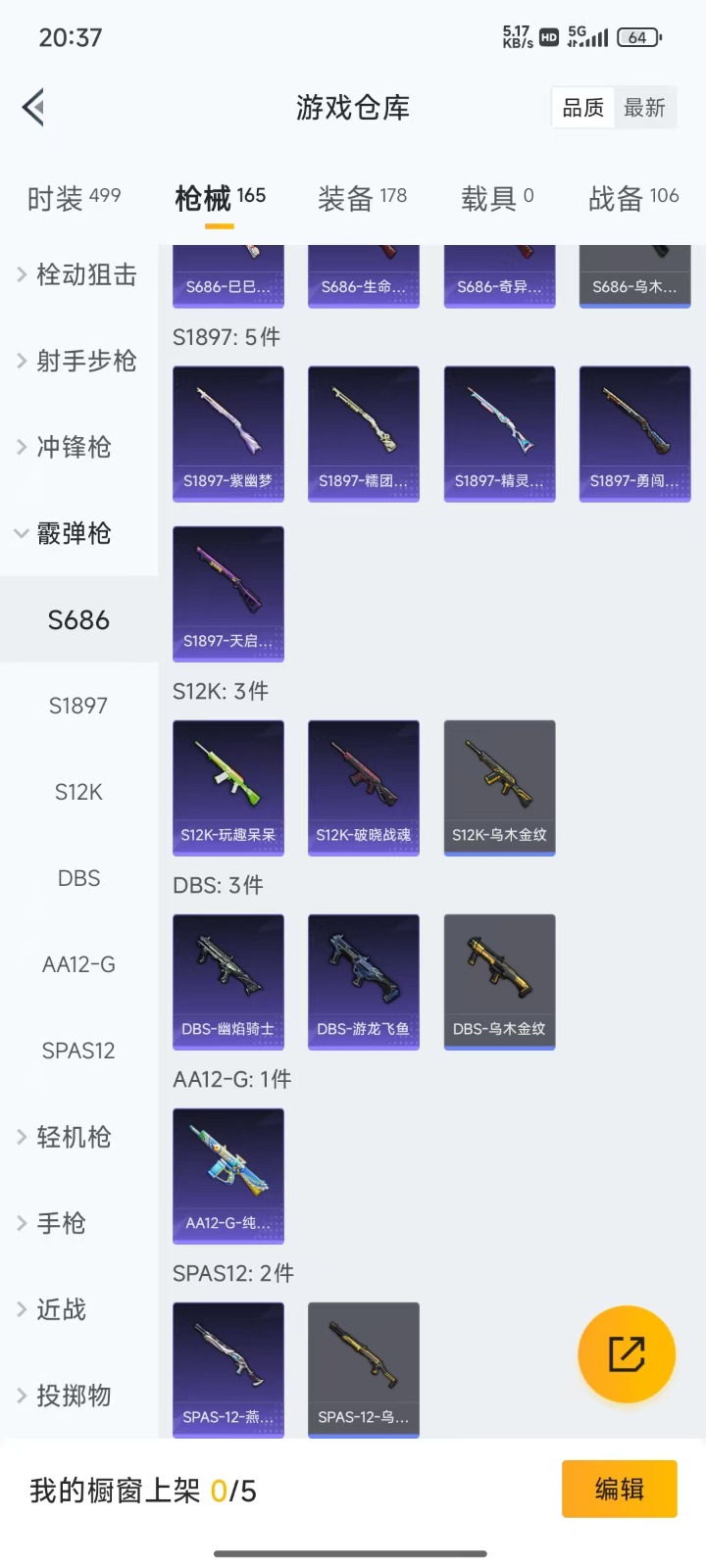Open the 载具 tab
706x1568 pixels.
497,199
